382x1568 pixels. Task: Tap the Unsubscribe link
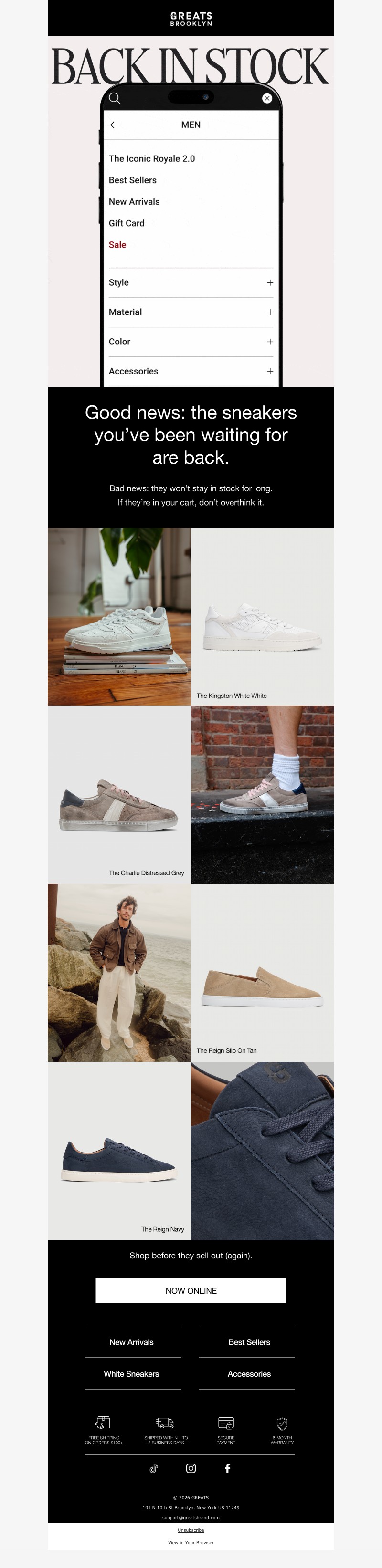click(x=191, y=1530)
